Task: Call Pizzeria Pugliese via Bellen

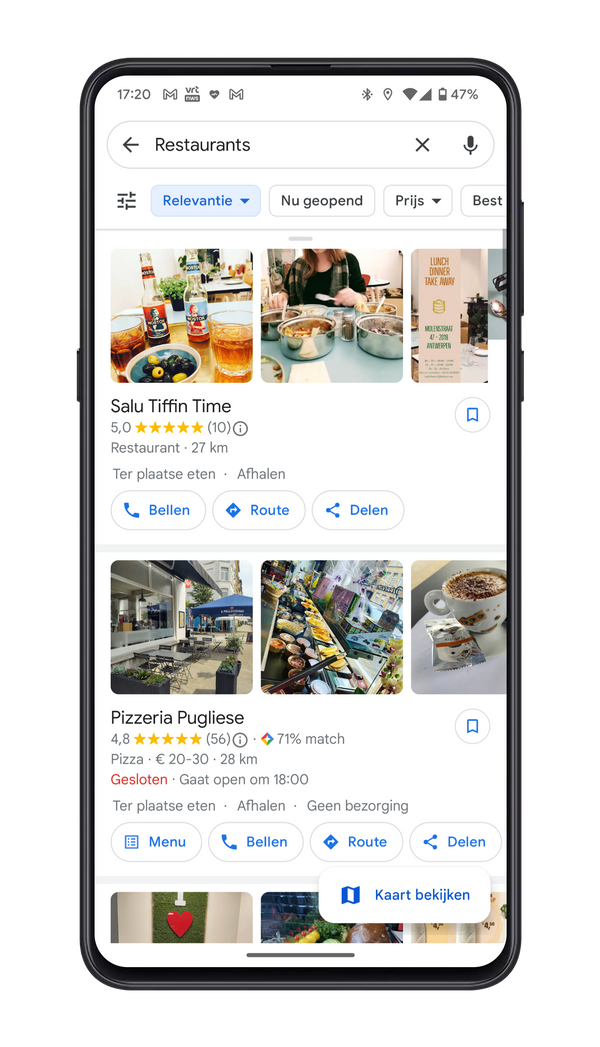Action: pyautogui.click(x=255, y=842)
